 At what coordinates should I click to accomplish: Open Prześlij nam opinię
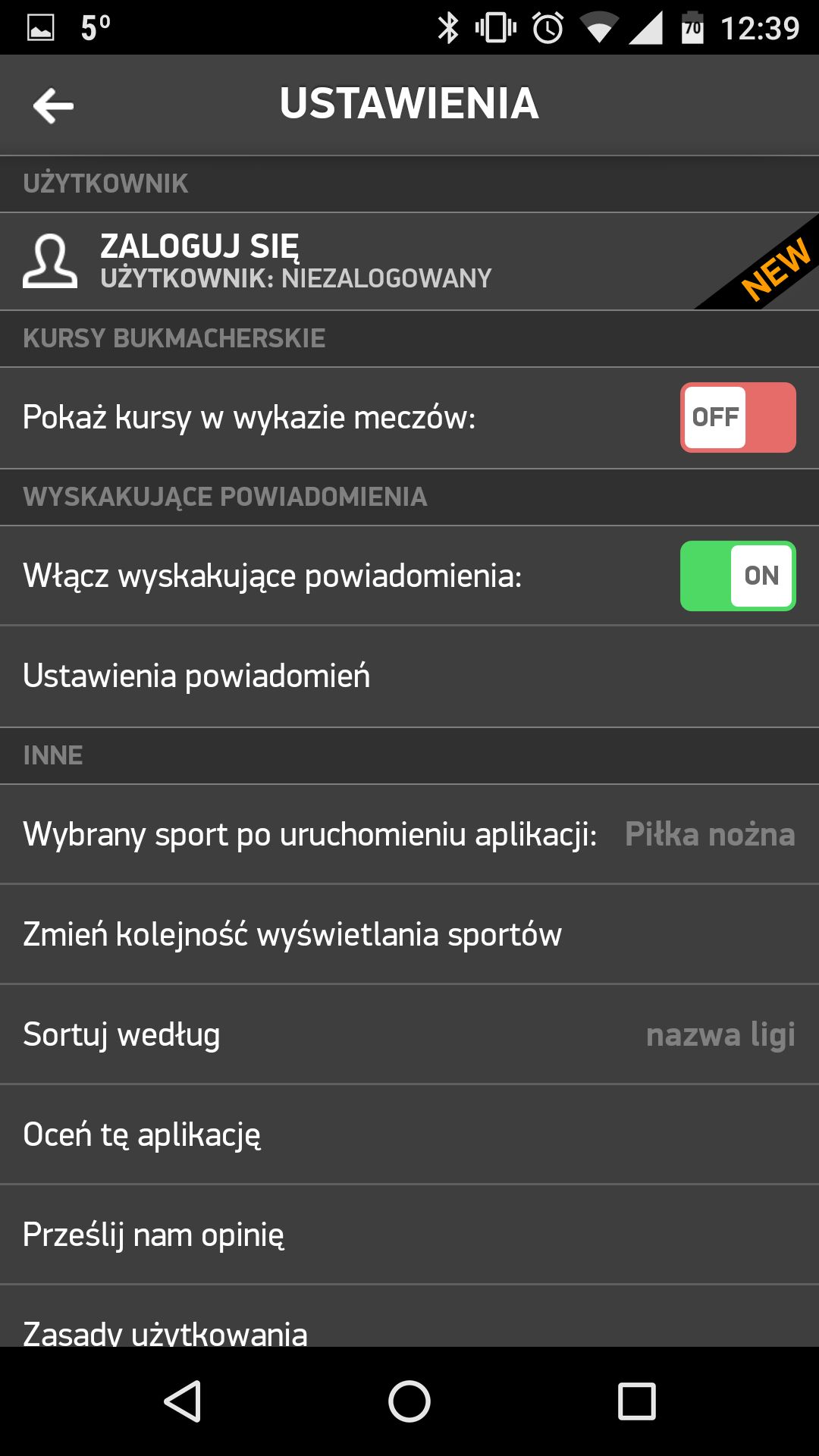[x=409, y=1235]
